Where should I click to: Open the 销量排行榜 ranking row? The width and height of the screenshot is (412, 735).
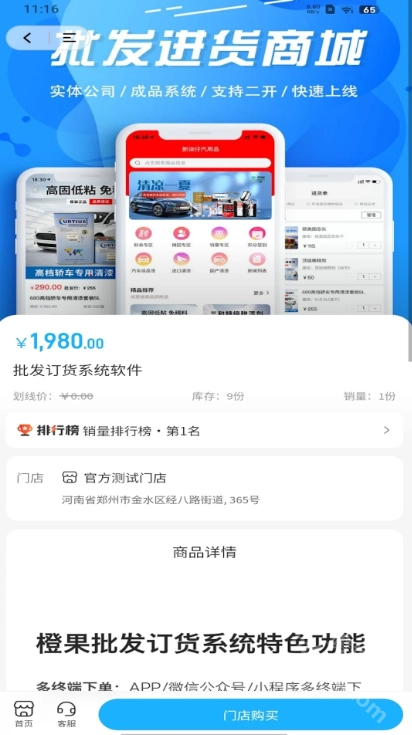pos(204,430)
